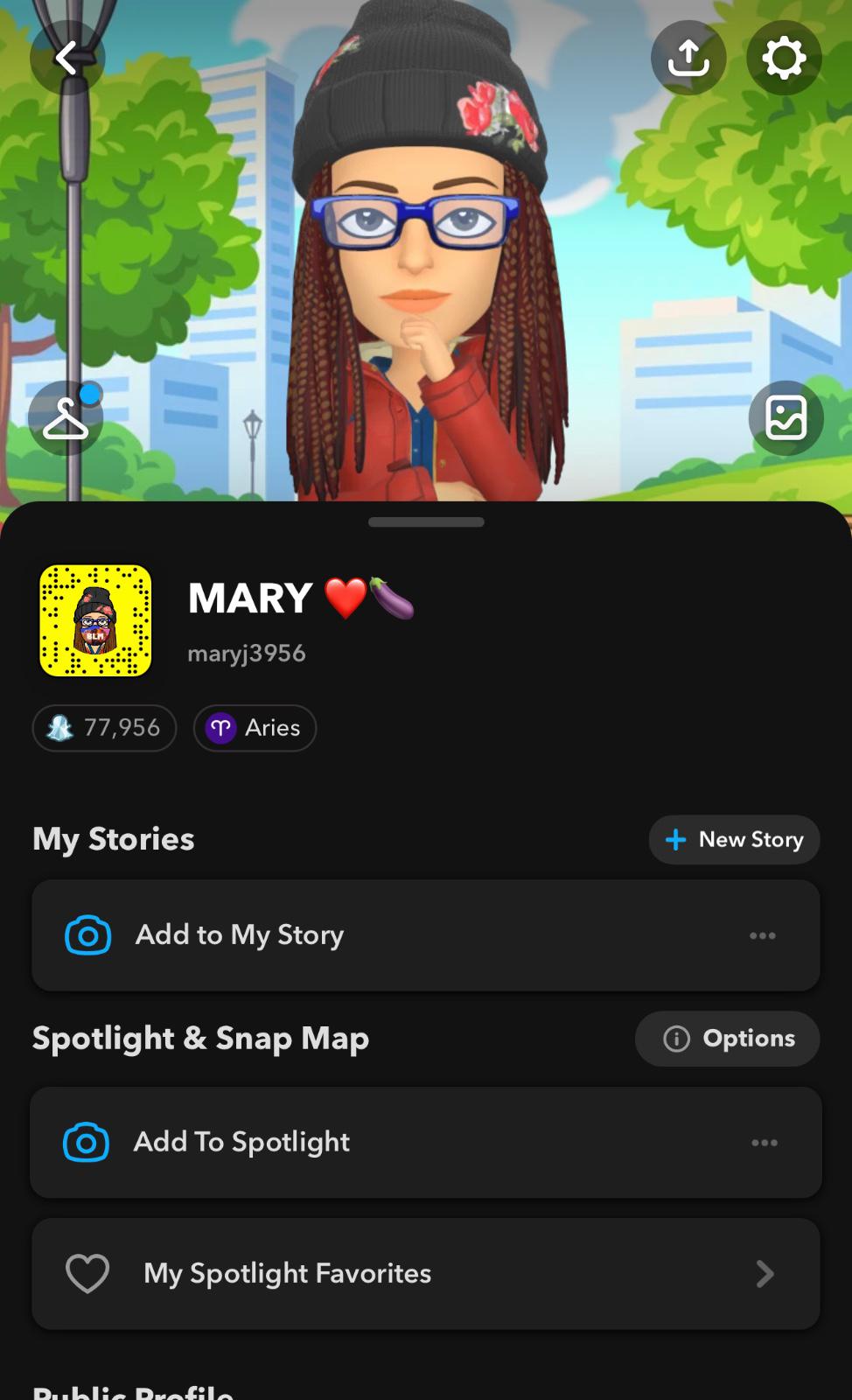Tap Add To Spotlight
The image size is (852, 1400).
241,1143
